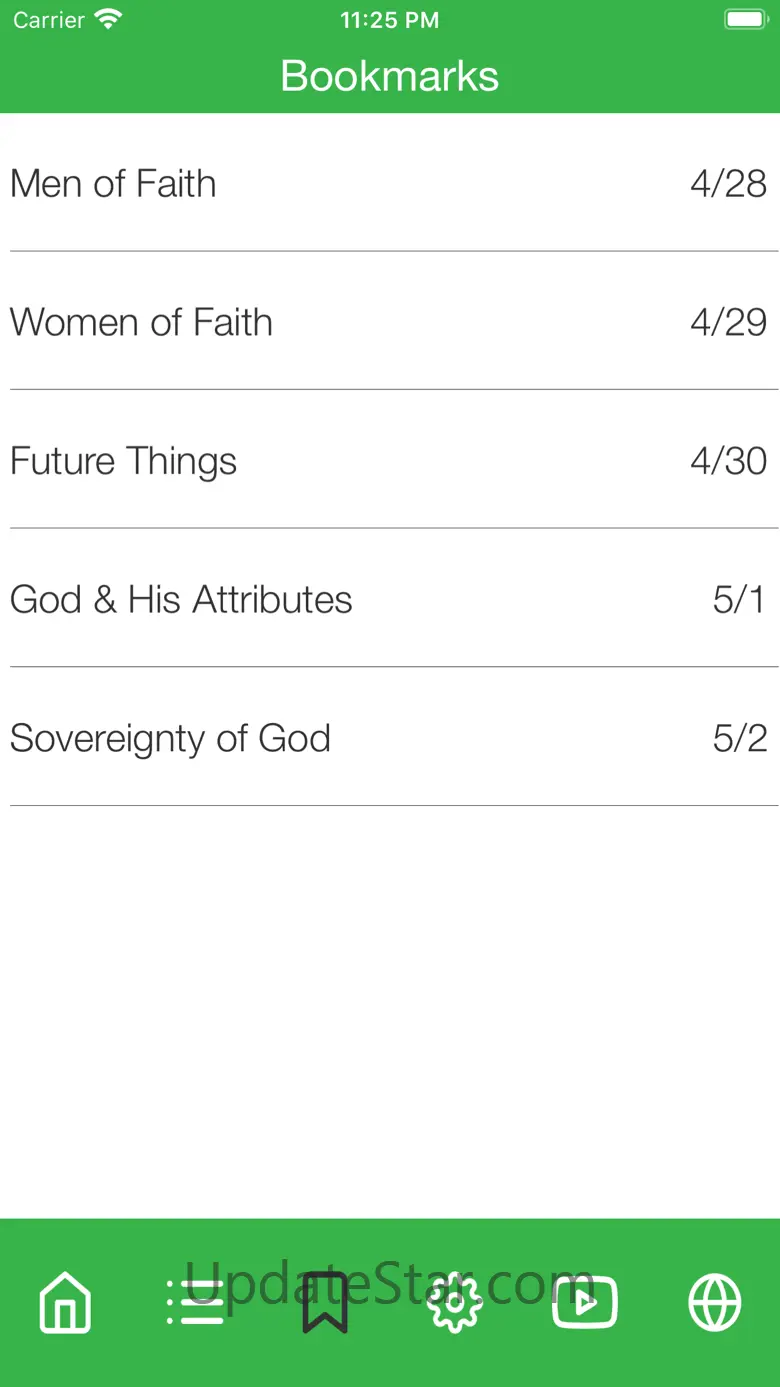Viewport: 780px width, 1387px height.
Task: Tap the Bookmarks tab icon
Action: pos(325,1303)
